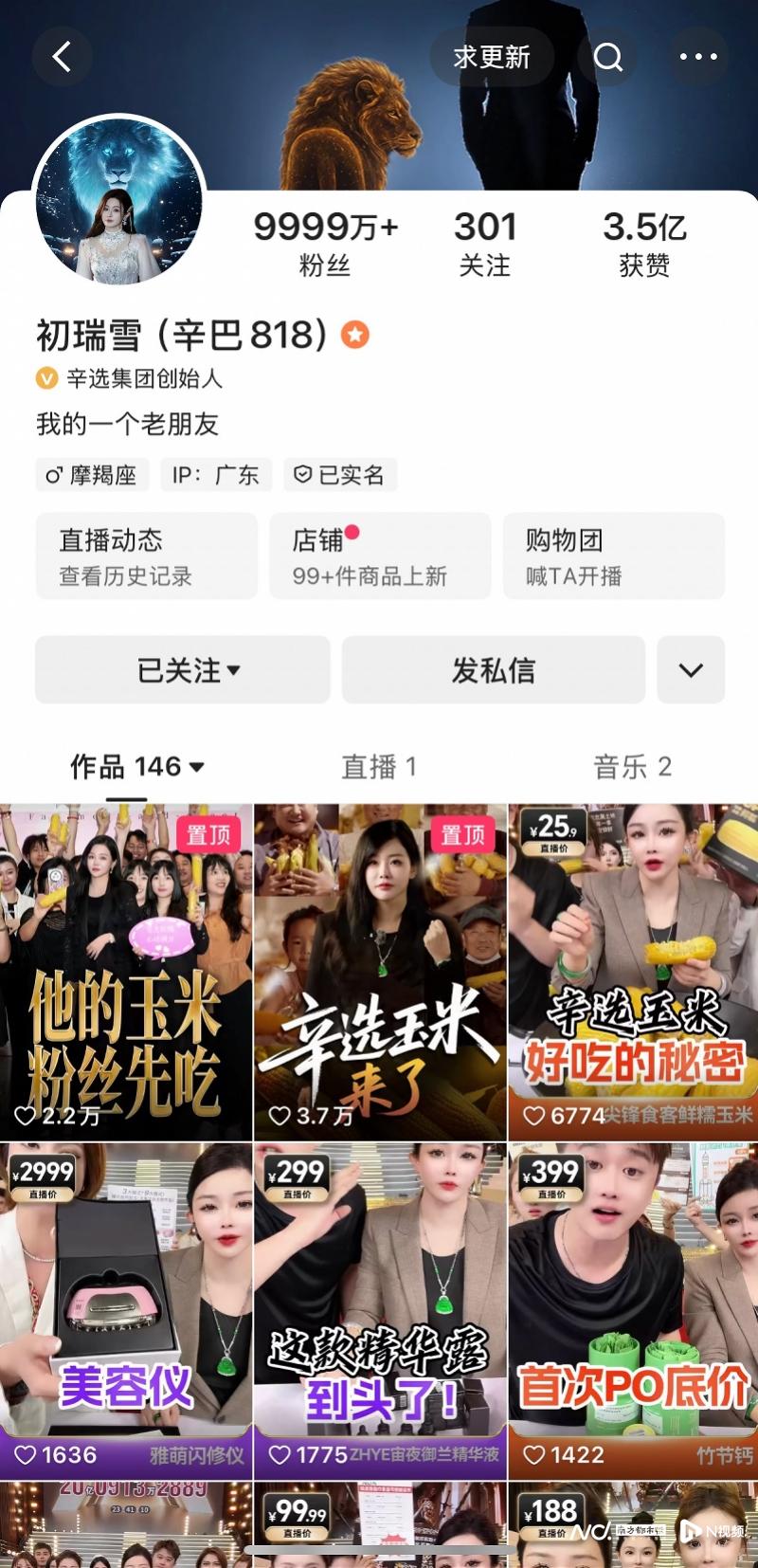This screenshot has width=758, height=1568.
Task: Open the 关注 following list
Action: pyautogui.click(x=484, y=244)
